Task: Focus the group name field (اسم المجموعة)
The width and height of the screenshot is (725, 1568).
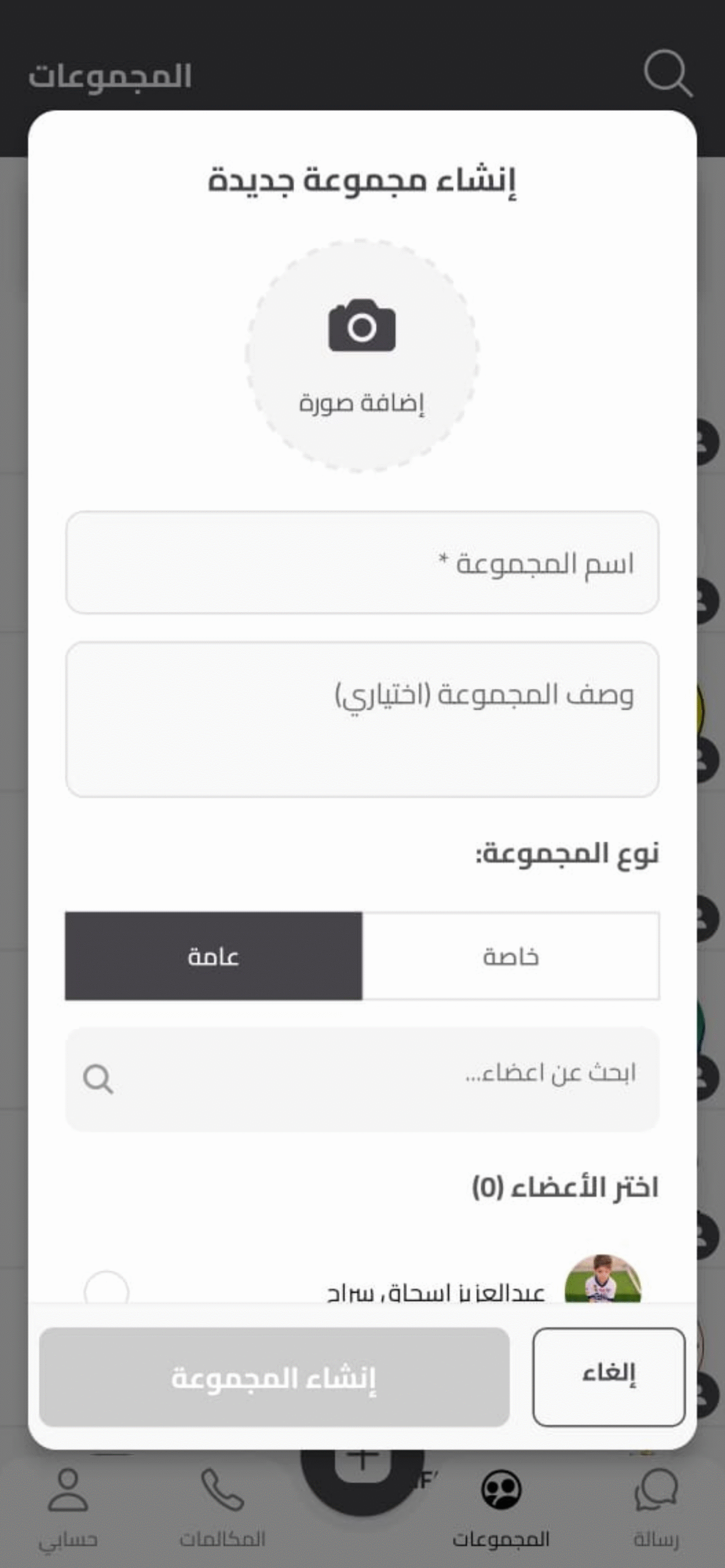Action: (x=362, y=562)
